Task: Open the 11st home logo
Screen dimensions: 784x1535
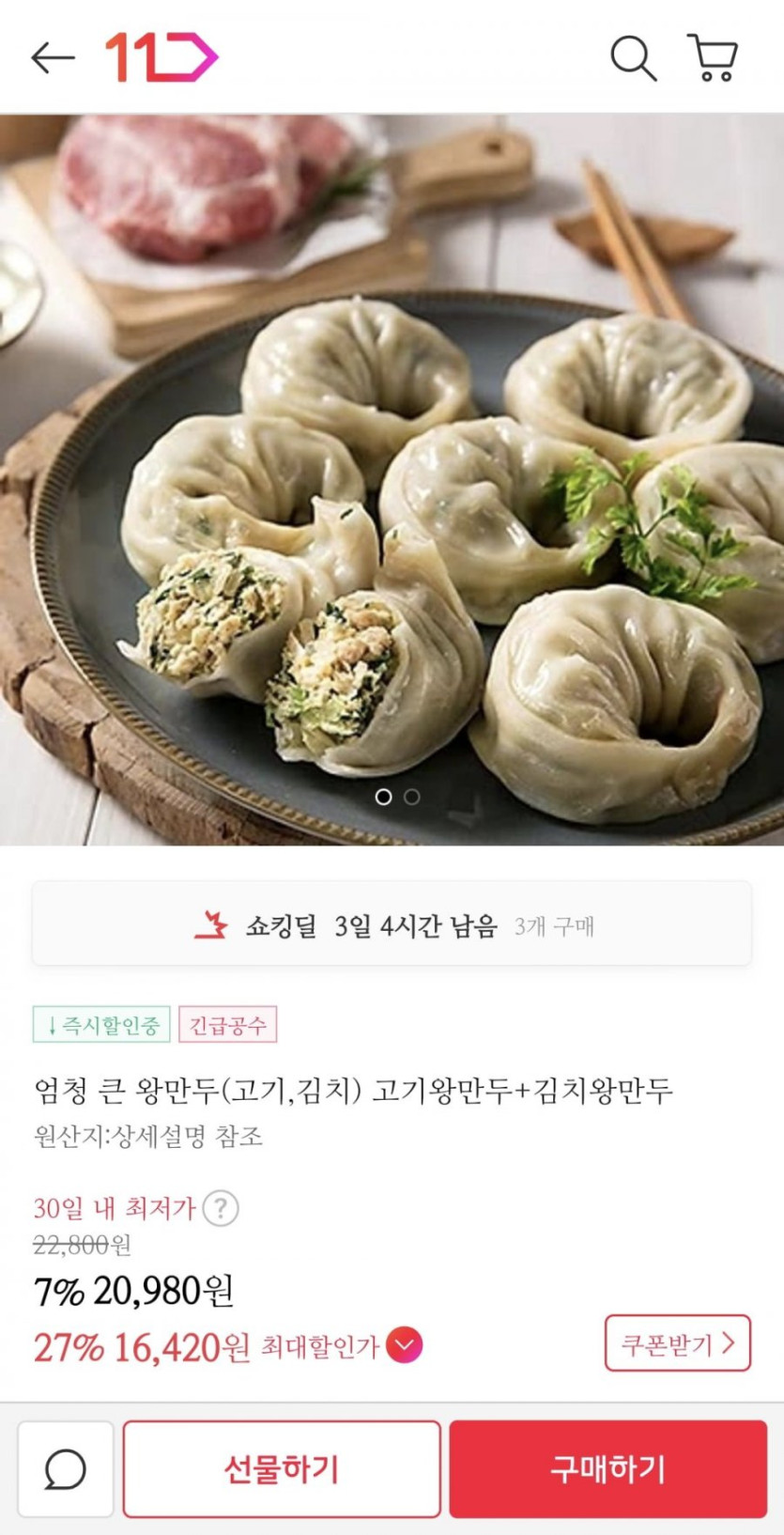Action: [x=161, y=57]
